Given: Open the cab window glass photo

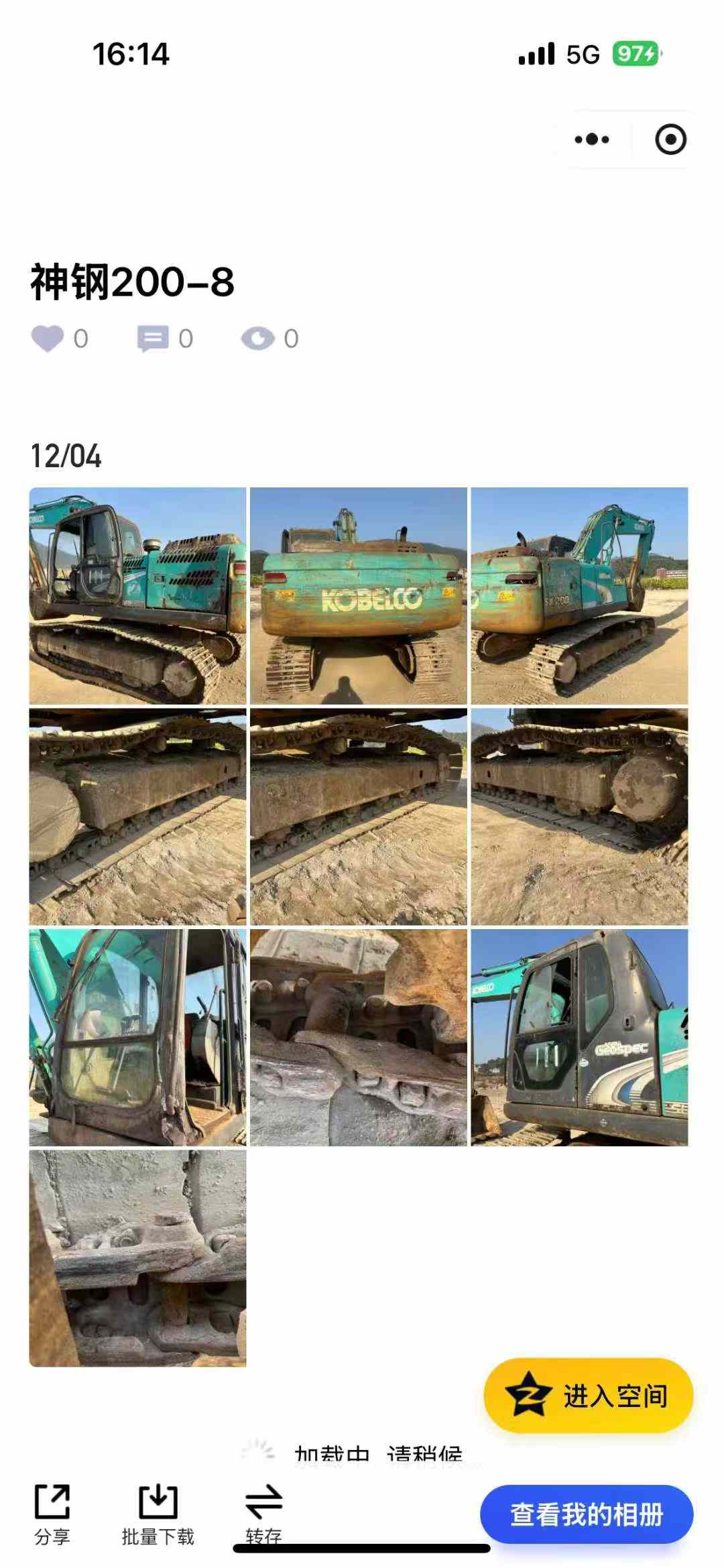Looking at the screenshot, I should coord(137,1037).
